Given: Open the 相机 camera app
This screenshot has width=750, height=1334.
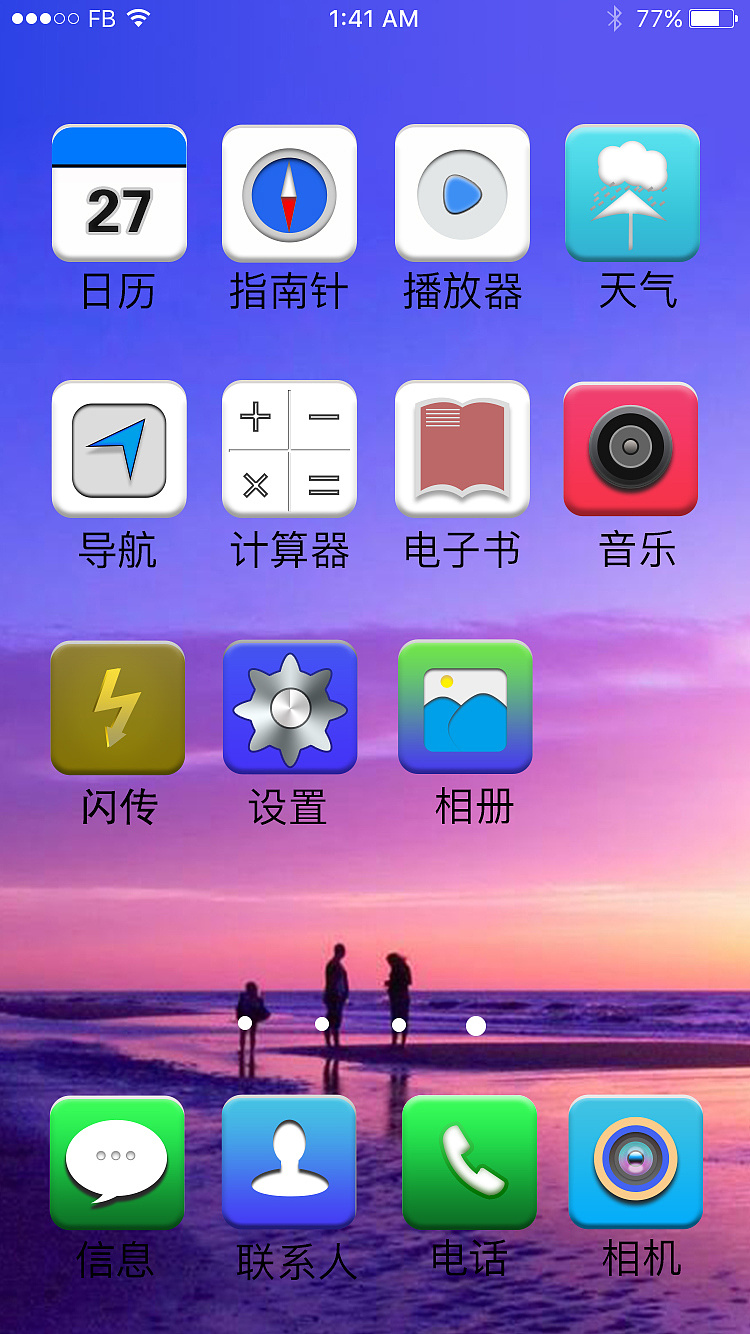Looking at the screenshot, I should tap(636, 1163).
